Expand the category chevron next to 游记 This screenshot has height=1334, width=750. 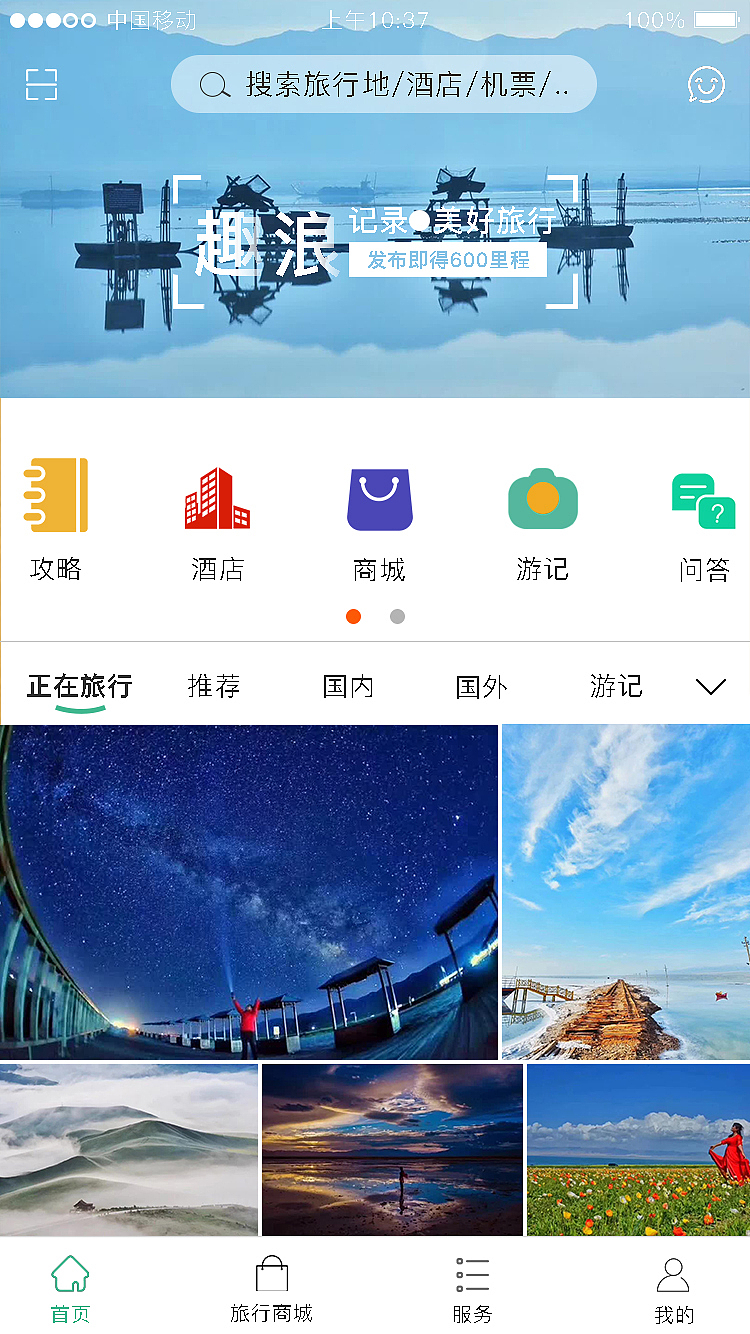(x=710, y=686)
